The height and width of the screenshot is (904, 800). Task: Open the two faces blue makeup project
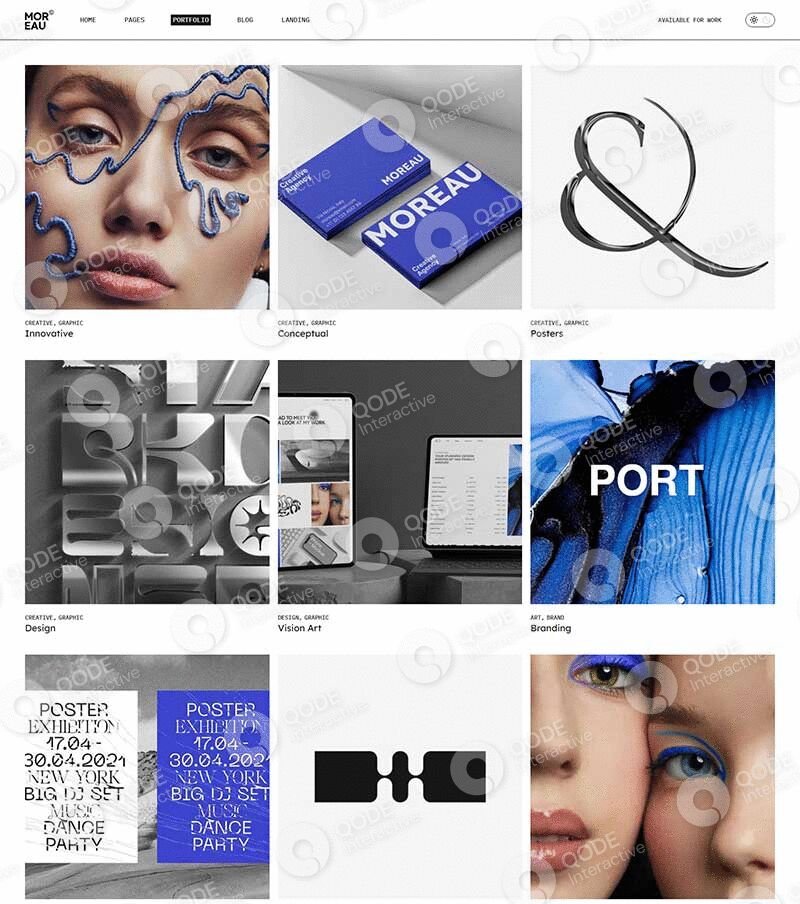[x=652, y=776]
